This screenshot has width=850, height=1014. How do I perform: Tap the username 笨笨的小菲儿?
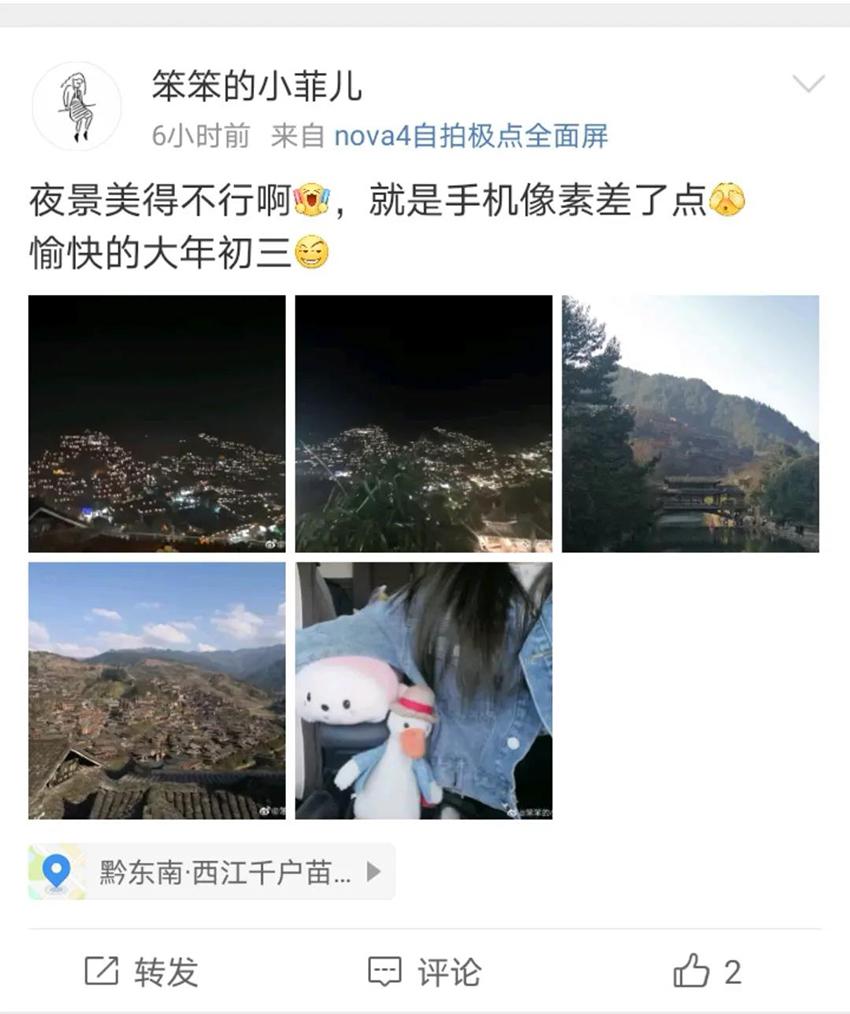pos(256,87)
